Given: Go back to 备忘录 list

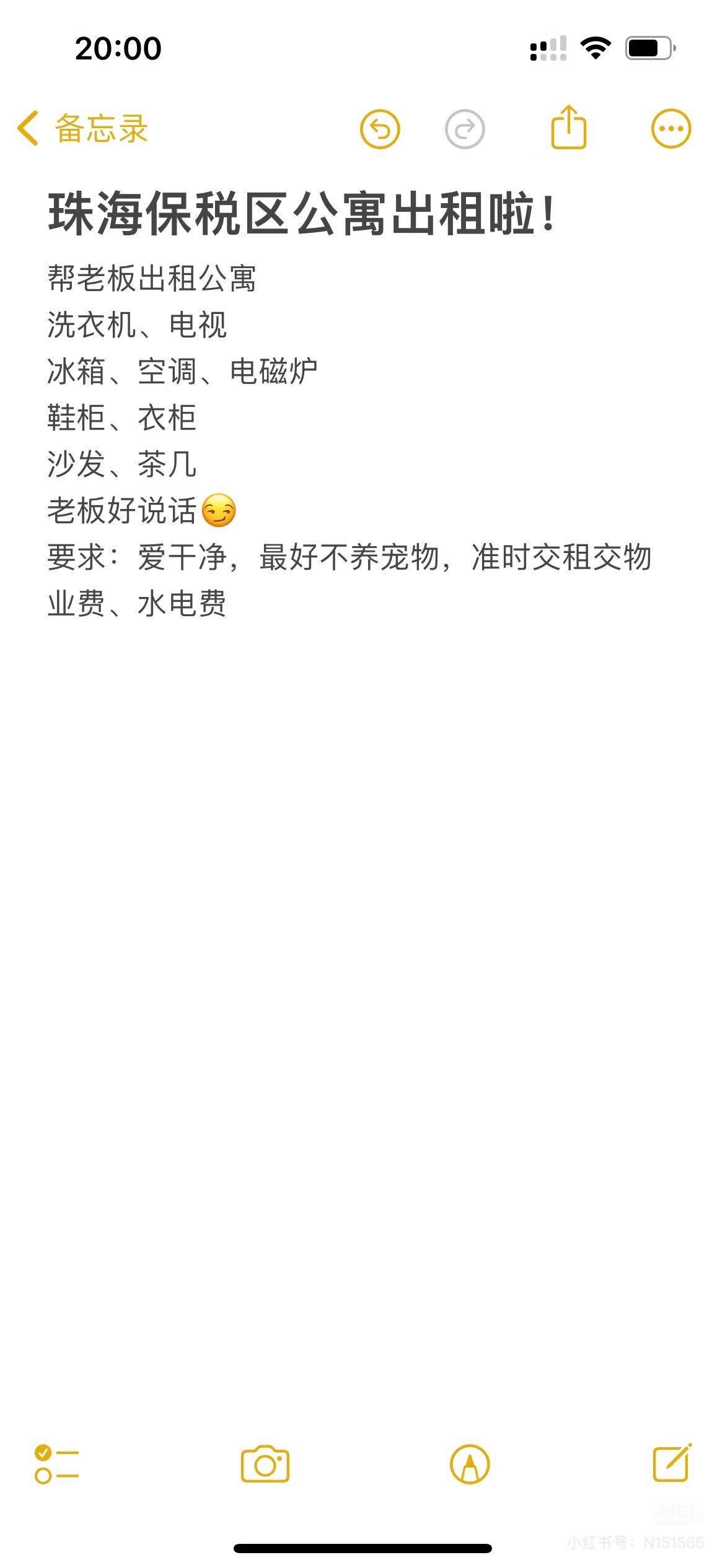Looking at the screenshot, I should (82, 129).
